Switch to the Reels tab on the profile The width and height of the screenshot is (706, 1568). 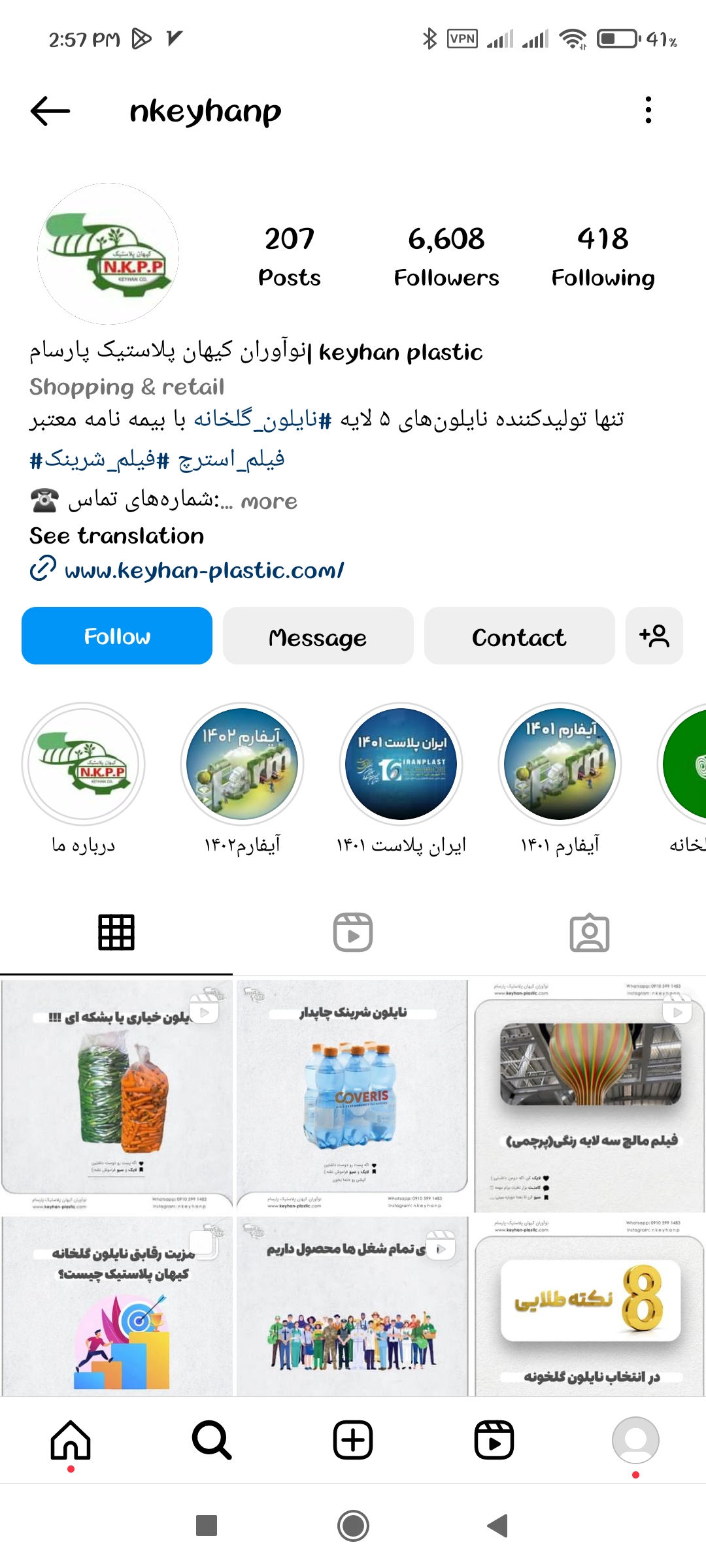point(353,932)
